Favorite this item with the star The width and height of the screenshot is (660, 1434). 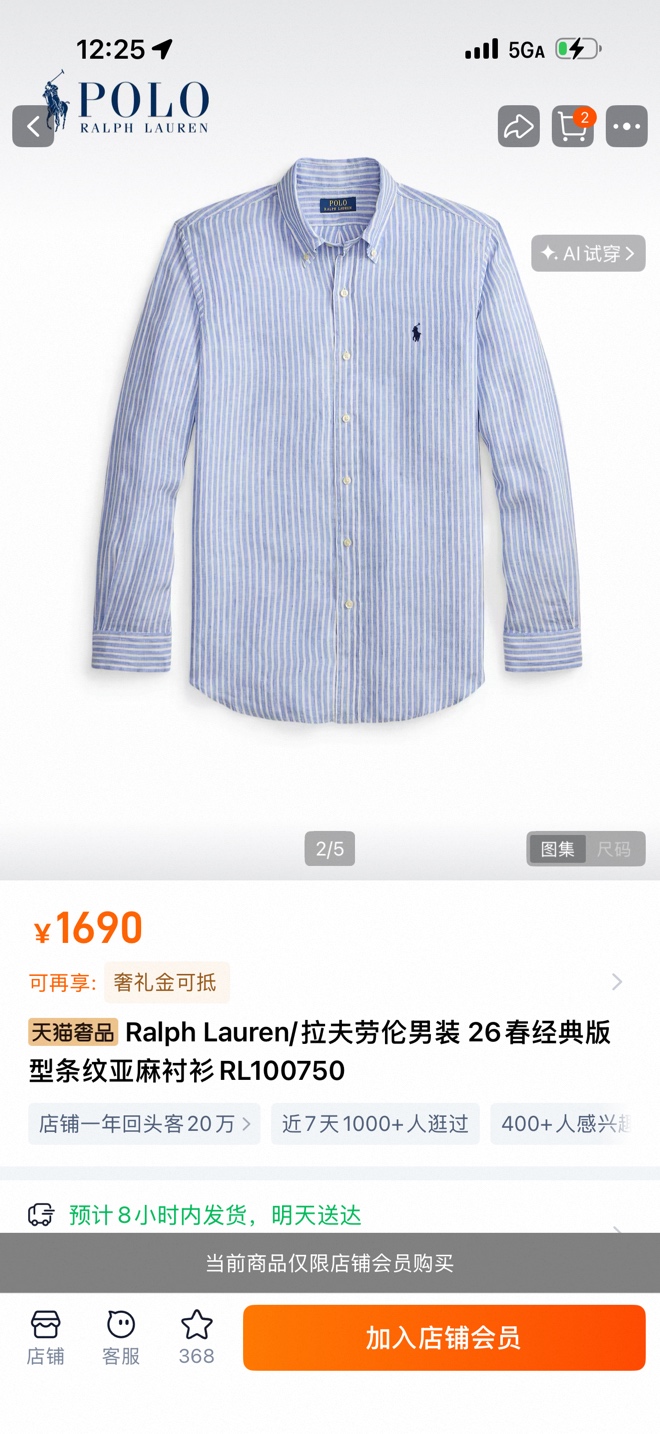pos(196,1338)
